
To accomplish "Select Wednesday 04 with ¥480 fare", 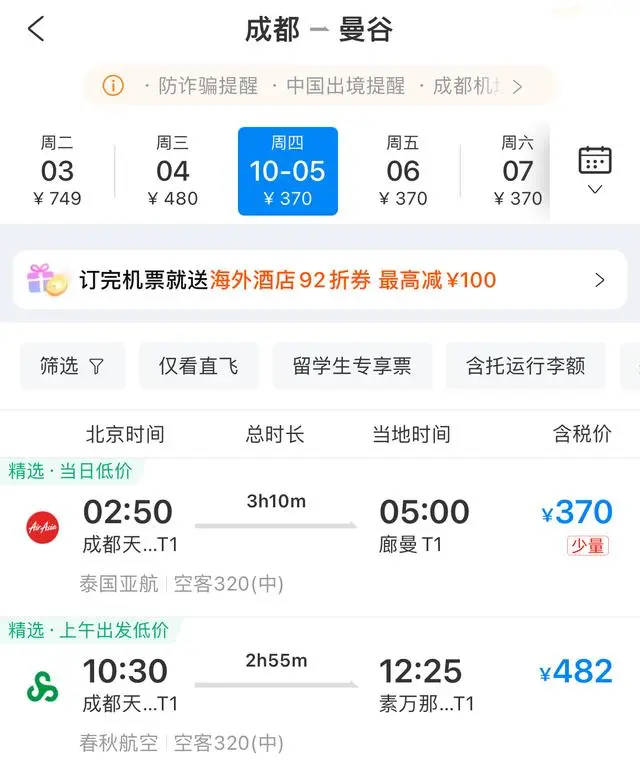I will click(x=172, y=171).
